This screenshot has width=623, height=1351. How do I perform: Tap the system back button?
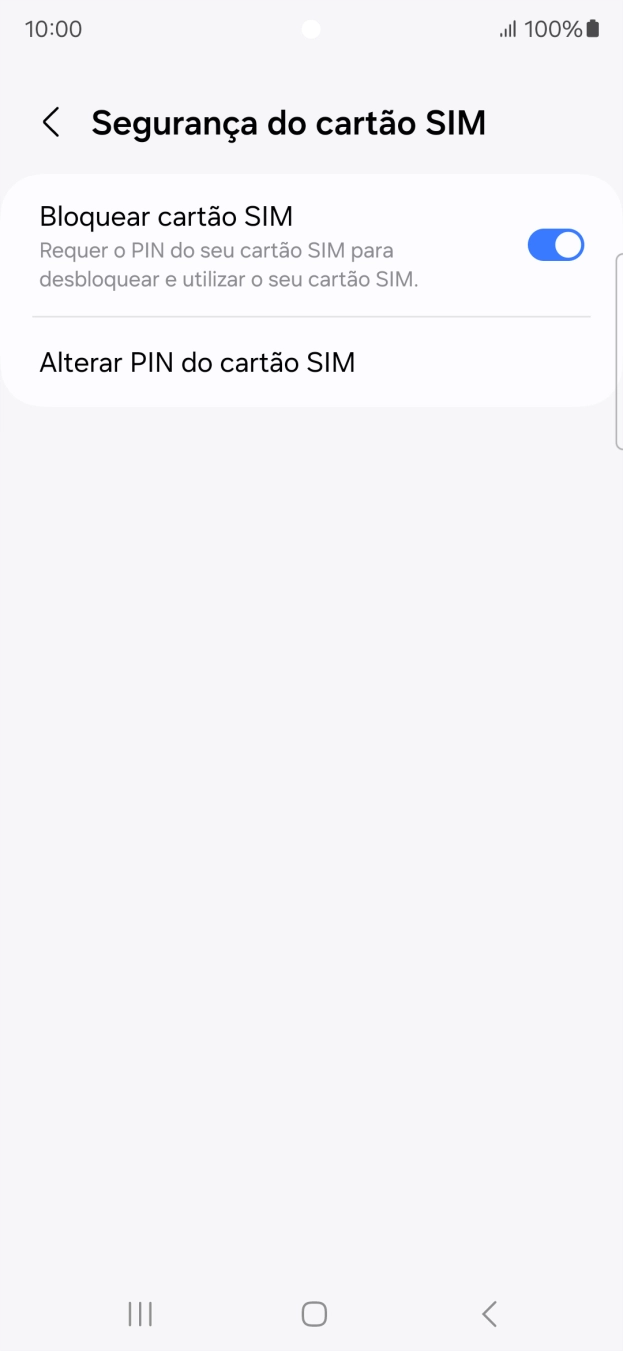[x=489, y=1314]
